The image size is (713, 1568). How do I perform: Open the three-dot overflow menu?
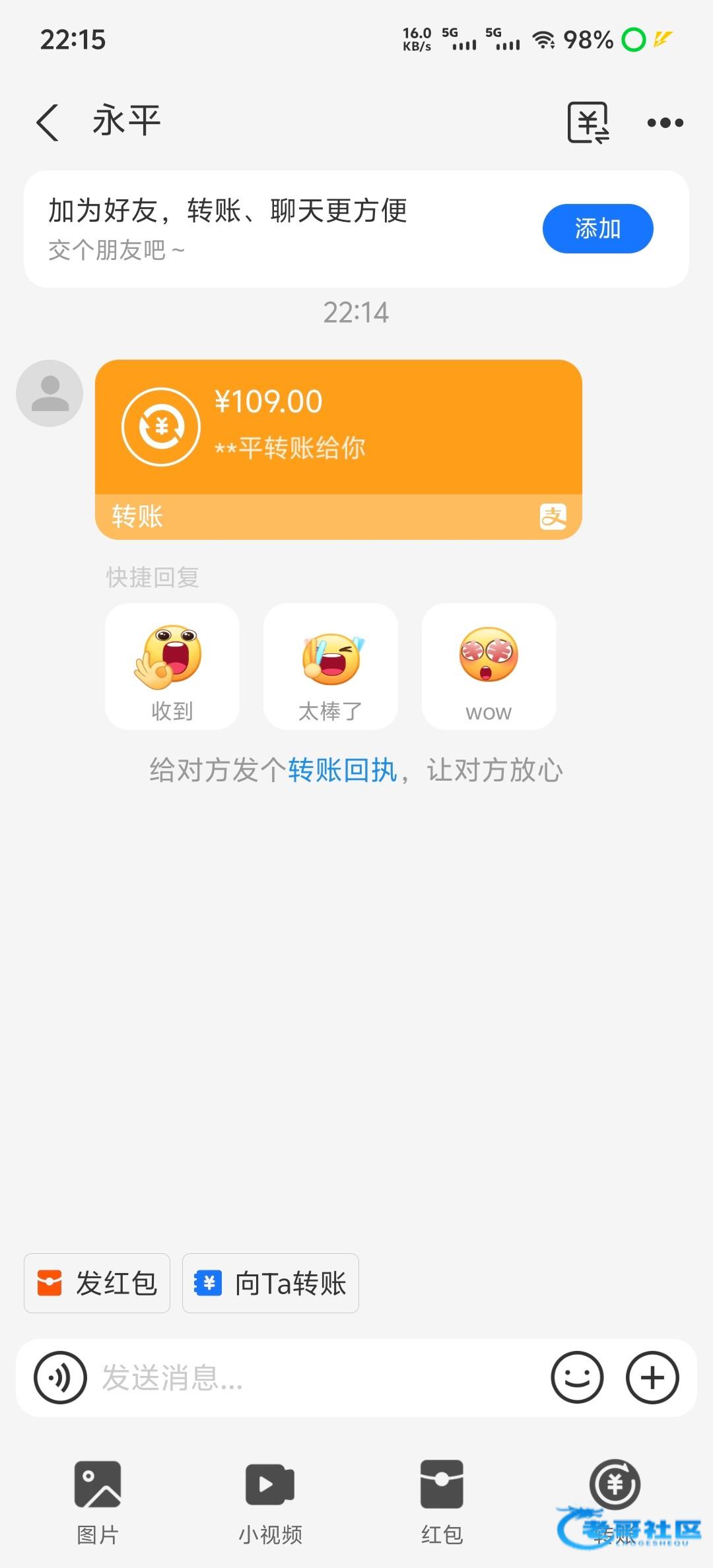tap(665, 123)
